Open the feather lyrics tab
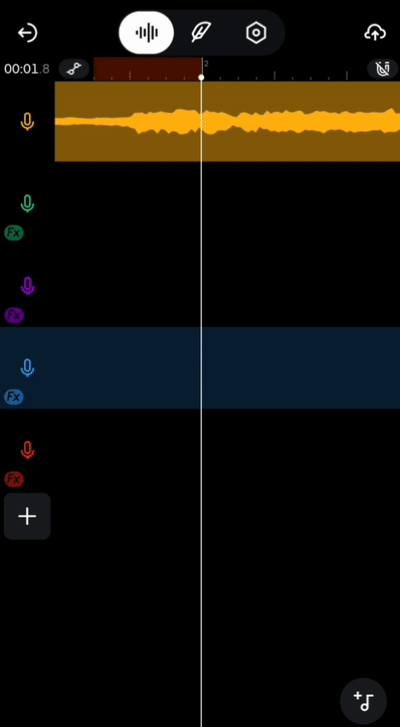 pos(201,33)
